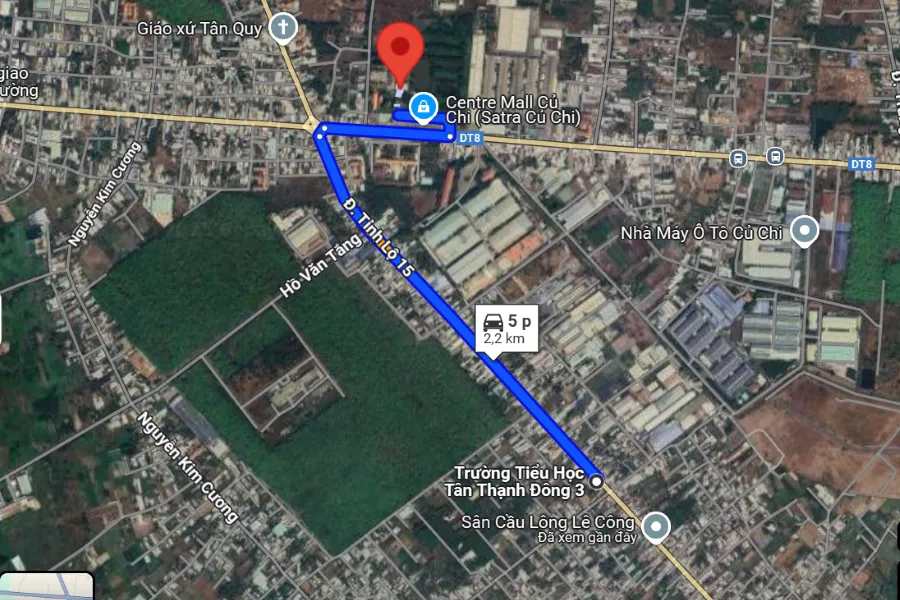Image resolution: width=900 pixels, height=600 pixels.
Task: Select the Nhà Máy Ô Tô Củ Chi marker
Action: click(804, 233)
